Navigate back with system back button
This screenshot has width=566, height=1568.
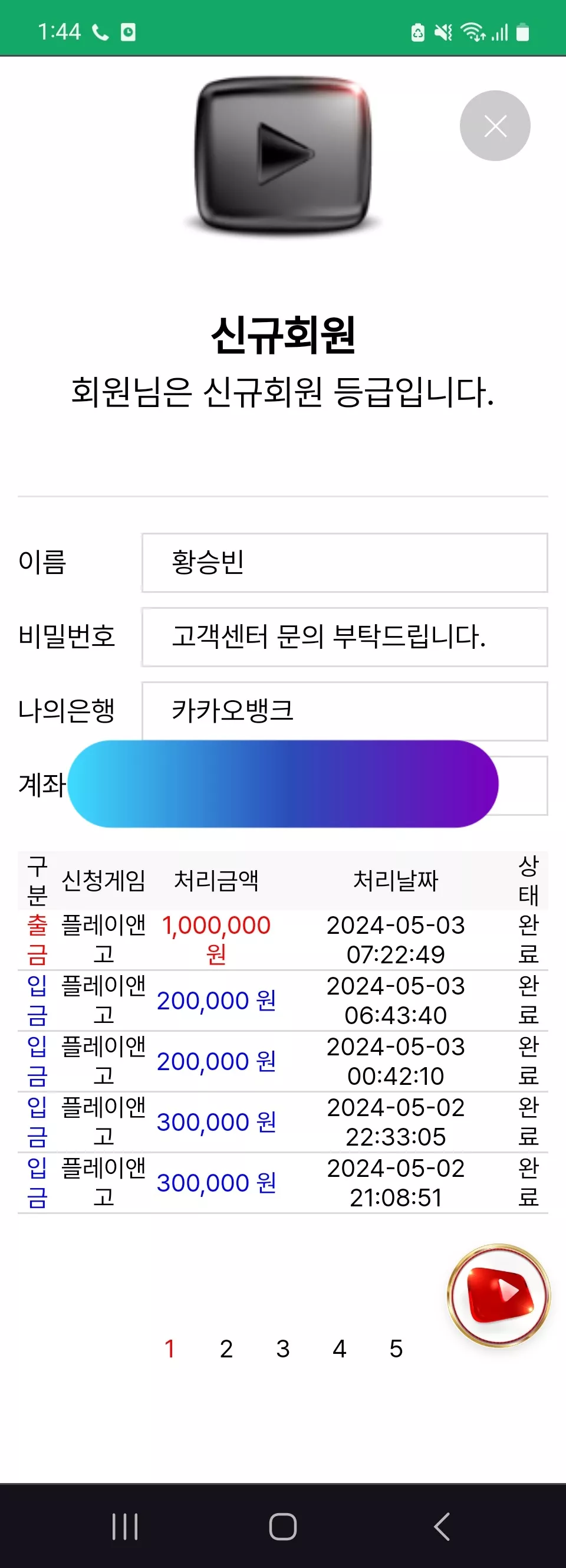coord(442,1527)
